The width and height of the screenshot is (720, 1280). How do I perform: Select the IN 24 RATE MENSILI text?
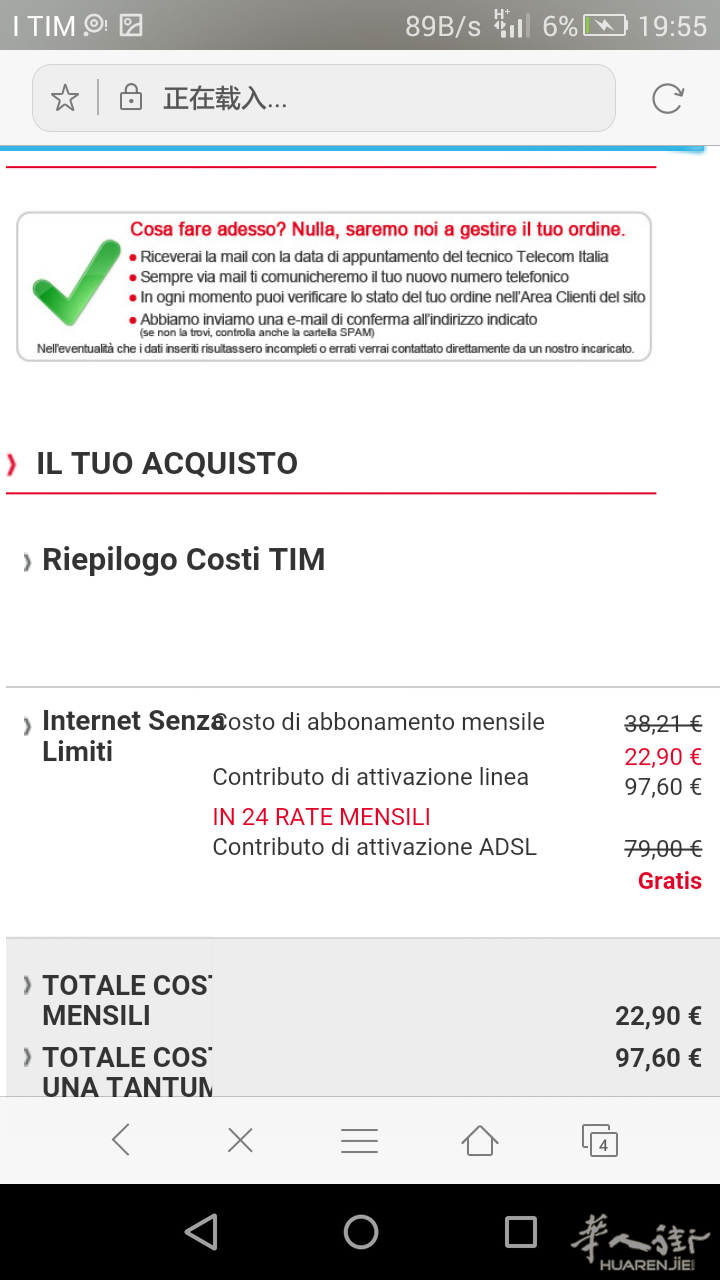[x=321, y=817]
